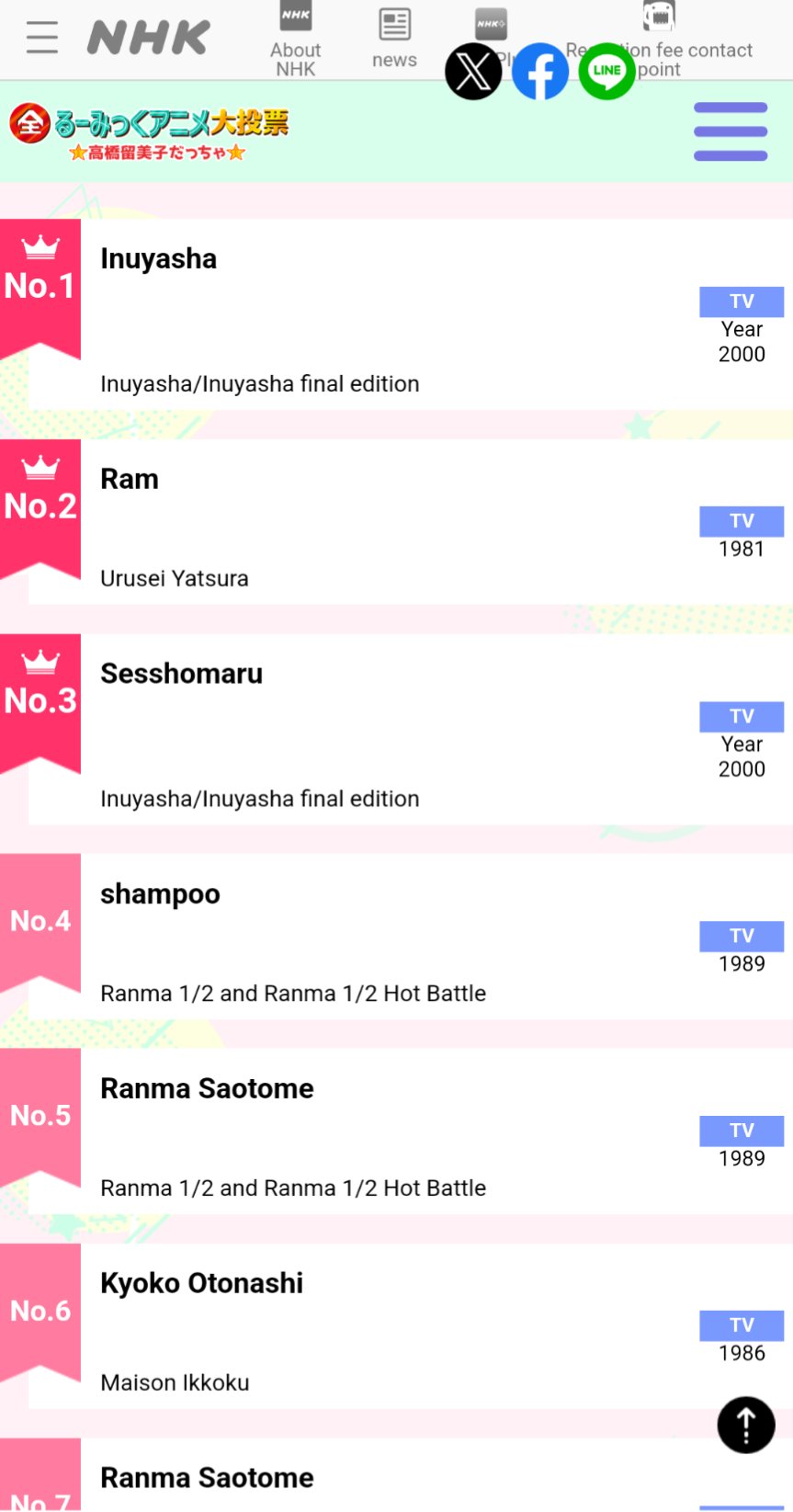Share this page via LINE
The width and height of the screenshot is (793, 1512).
[606, 72]
